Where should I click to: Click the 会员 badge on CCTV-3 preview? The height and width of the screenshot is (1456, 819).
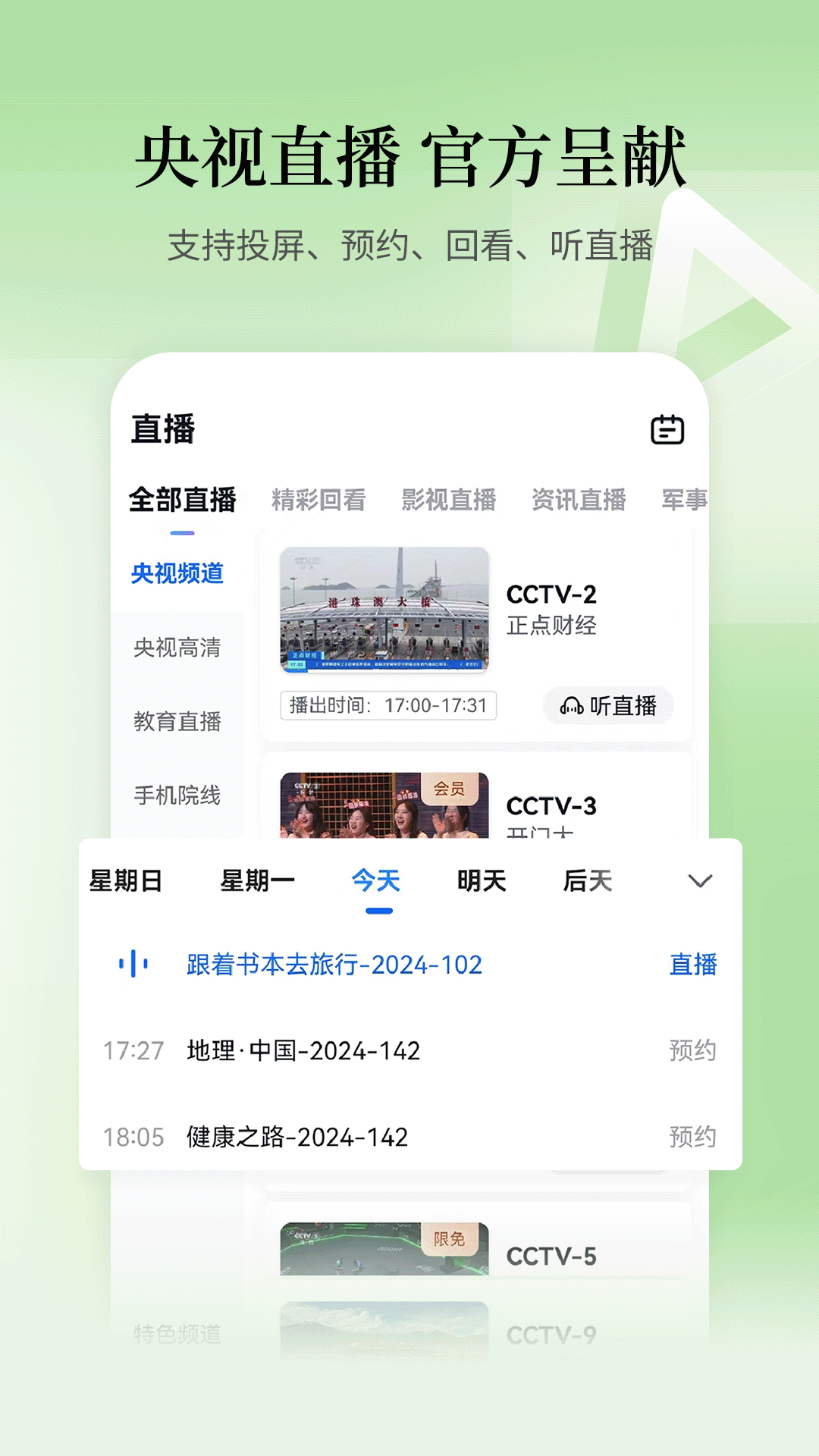448,791
